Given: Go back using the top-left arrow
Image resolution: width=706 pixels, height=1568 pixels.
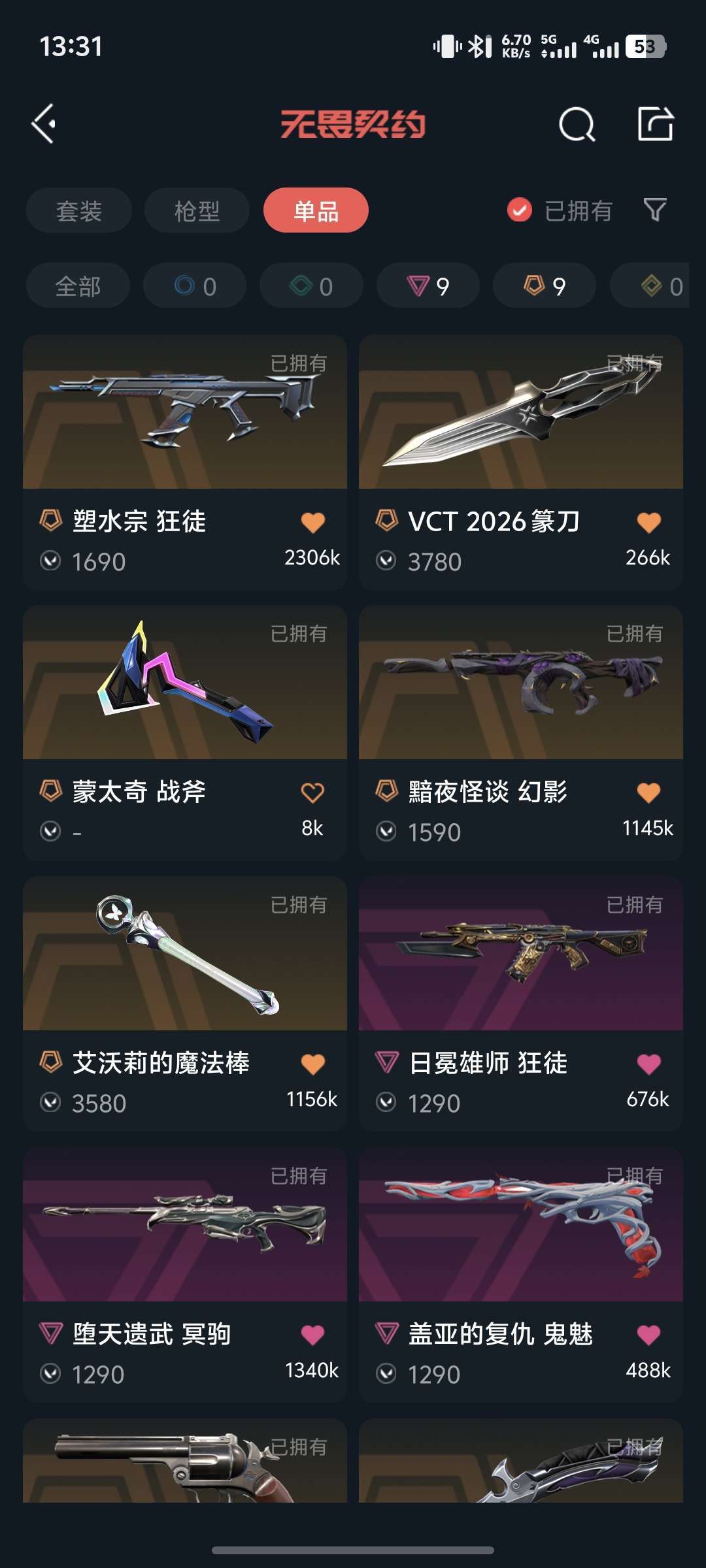Looking at the screenshot, I should click(44, 123).
